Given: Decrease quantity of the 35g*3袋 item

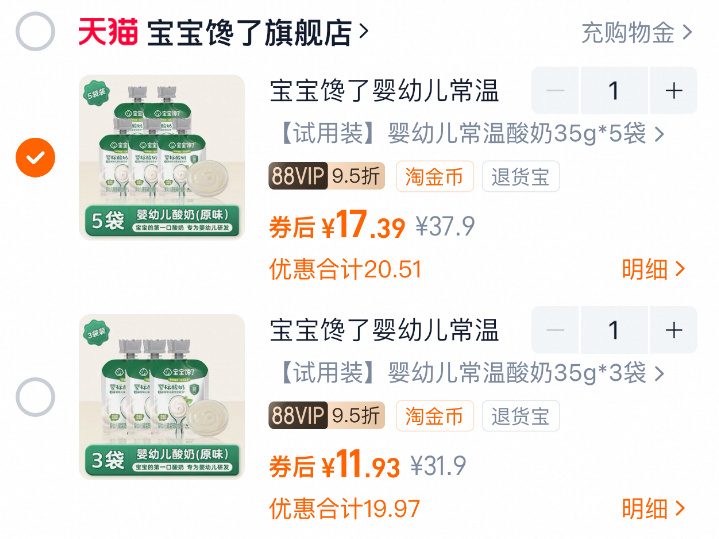Looking at the screenshot, I should pos(556,330).
